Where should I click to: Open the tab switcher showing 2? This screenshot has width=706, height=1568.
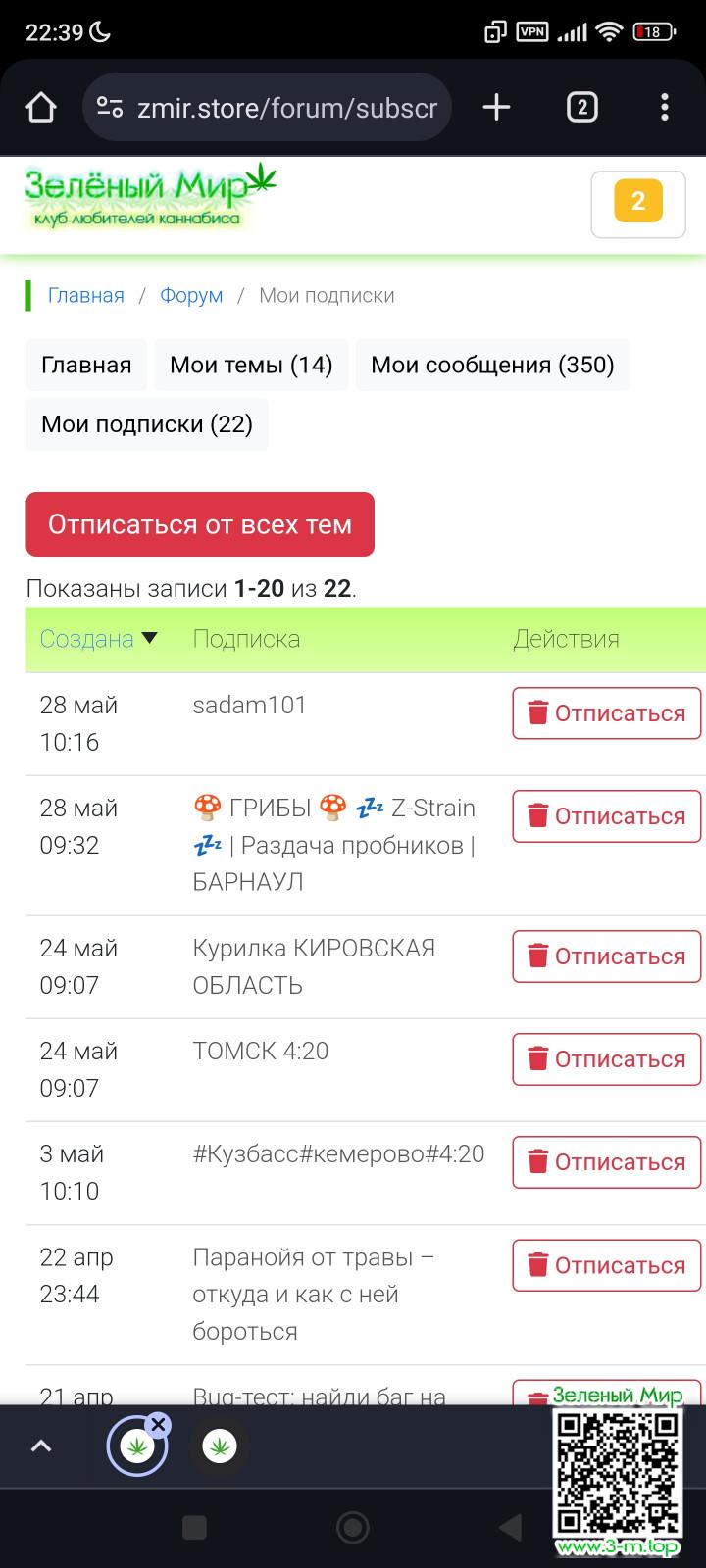point(581,107)
